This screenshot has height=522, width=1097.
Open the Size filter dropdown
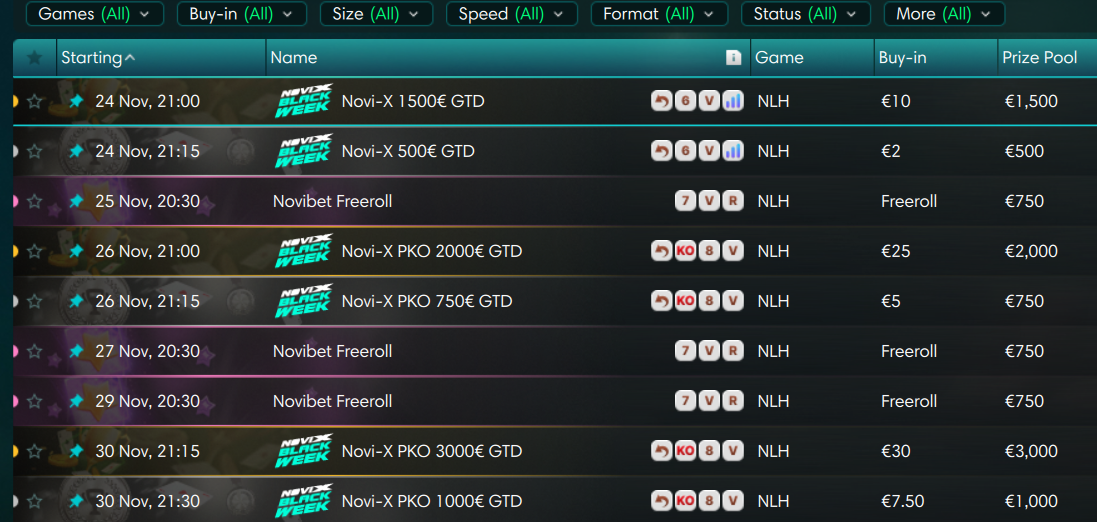(x=376, y=14)
